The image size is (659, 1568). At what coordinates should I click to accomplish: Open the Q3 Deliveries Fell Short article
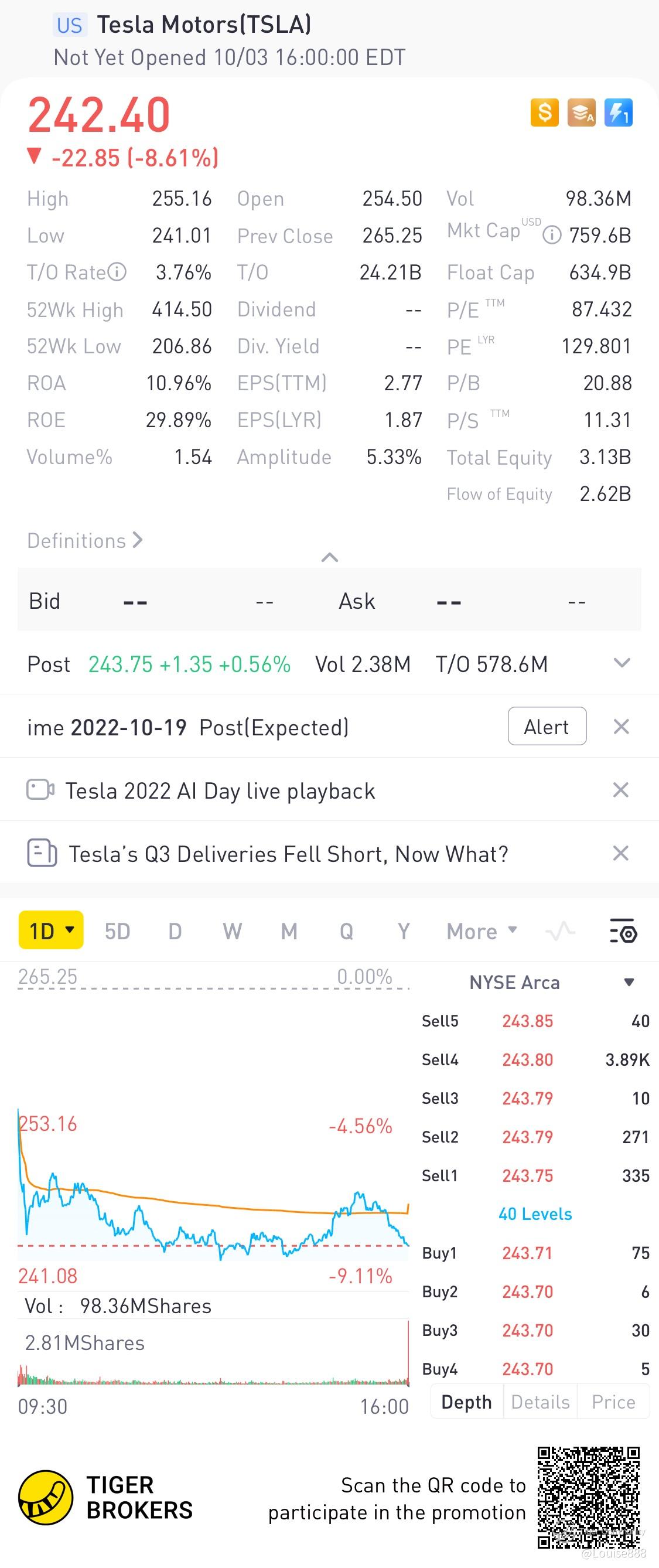coord(288,853)
